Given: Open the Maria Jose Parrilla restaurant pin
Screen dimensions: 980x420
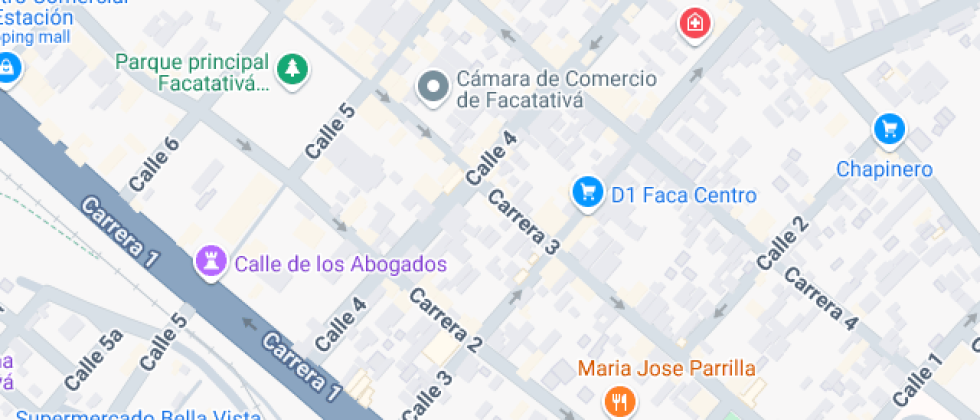Looking at the screenshot, I should [619, 402].
